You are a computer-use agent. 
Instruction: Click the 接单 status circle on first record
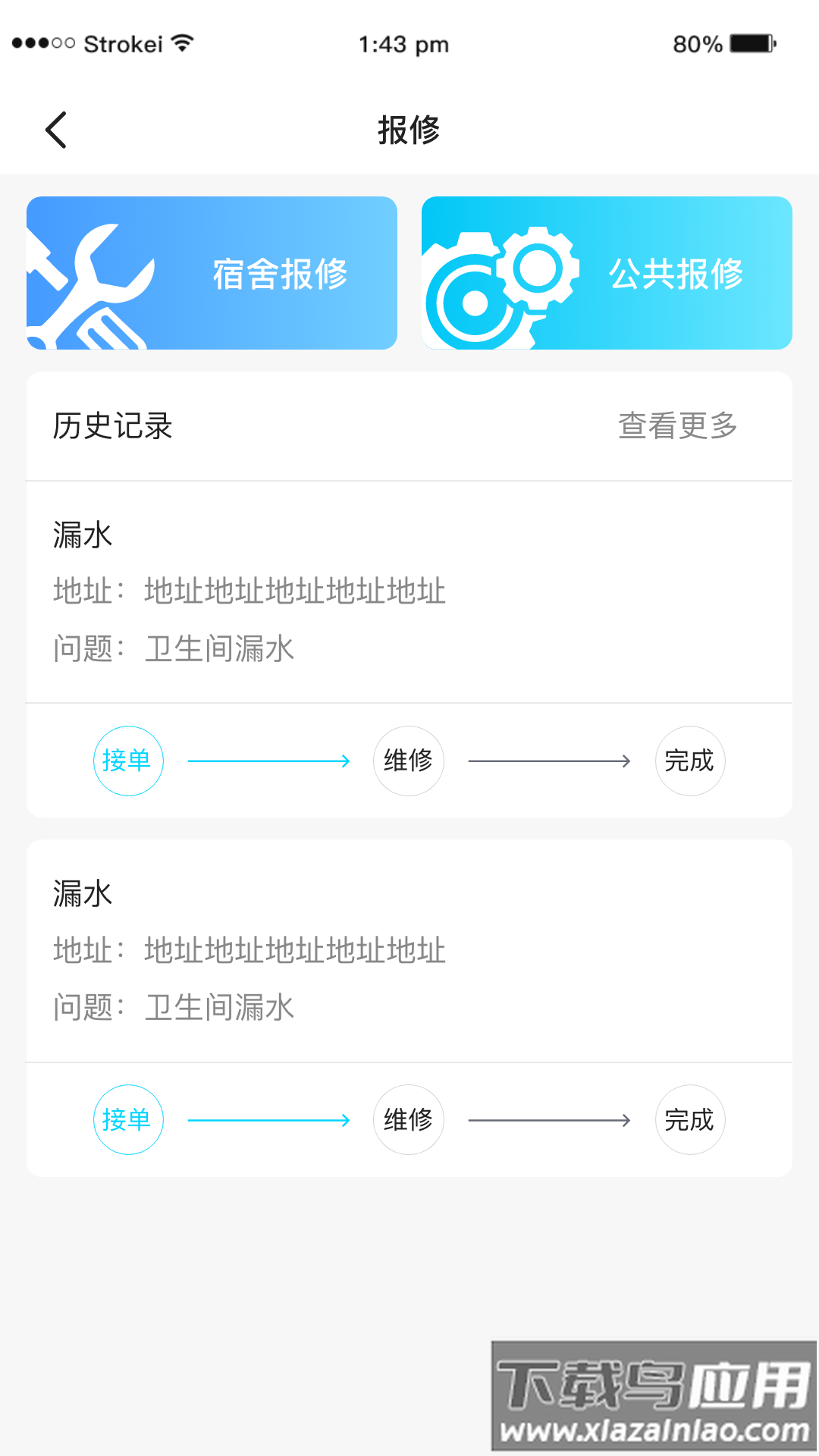click(x=127, y=760)
